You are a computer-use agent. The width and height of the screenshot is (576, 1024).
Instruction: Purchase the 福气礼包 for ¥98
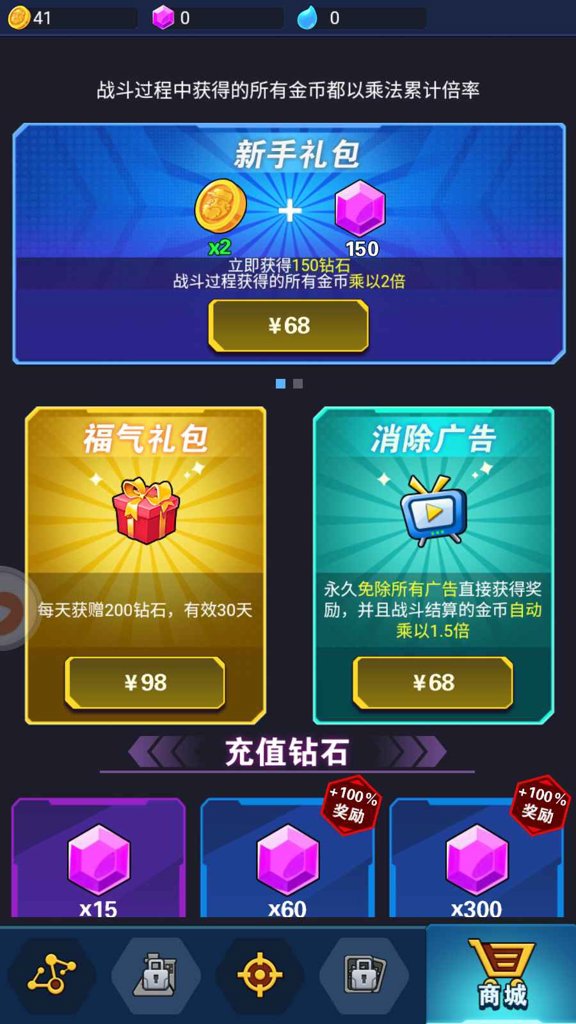(145, 682)
